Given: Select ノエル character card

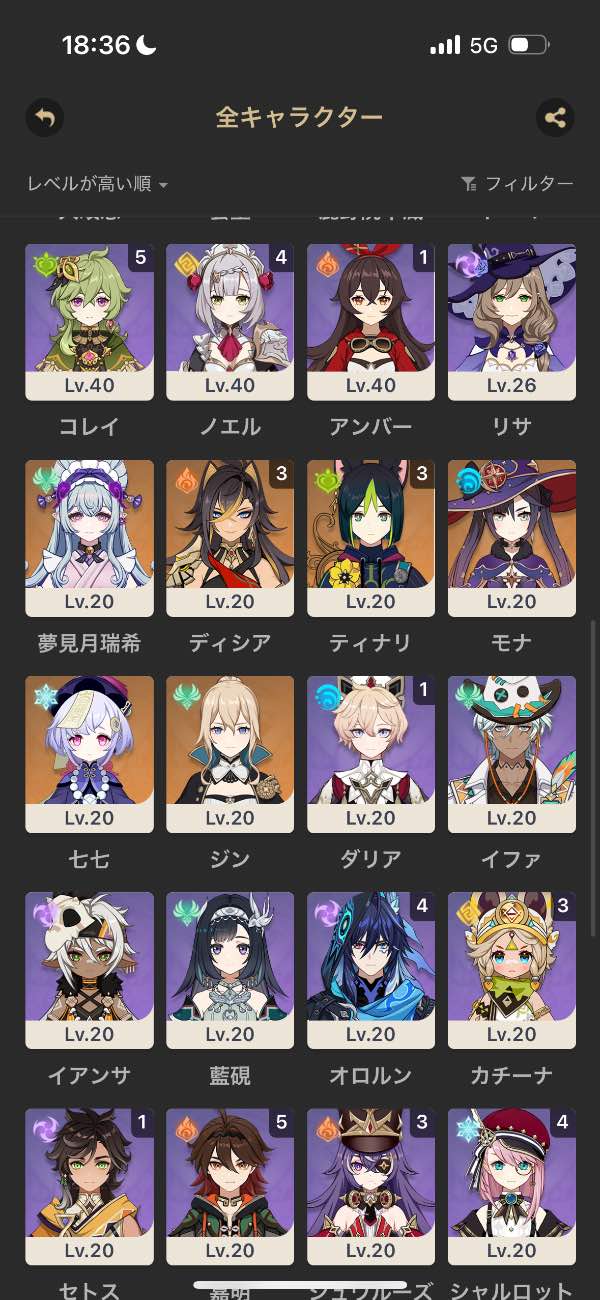Looking at the screenshot, I should 230,321.
